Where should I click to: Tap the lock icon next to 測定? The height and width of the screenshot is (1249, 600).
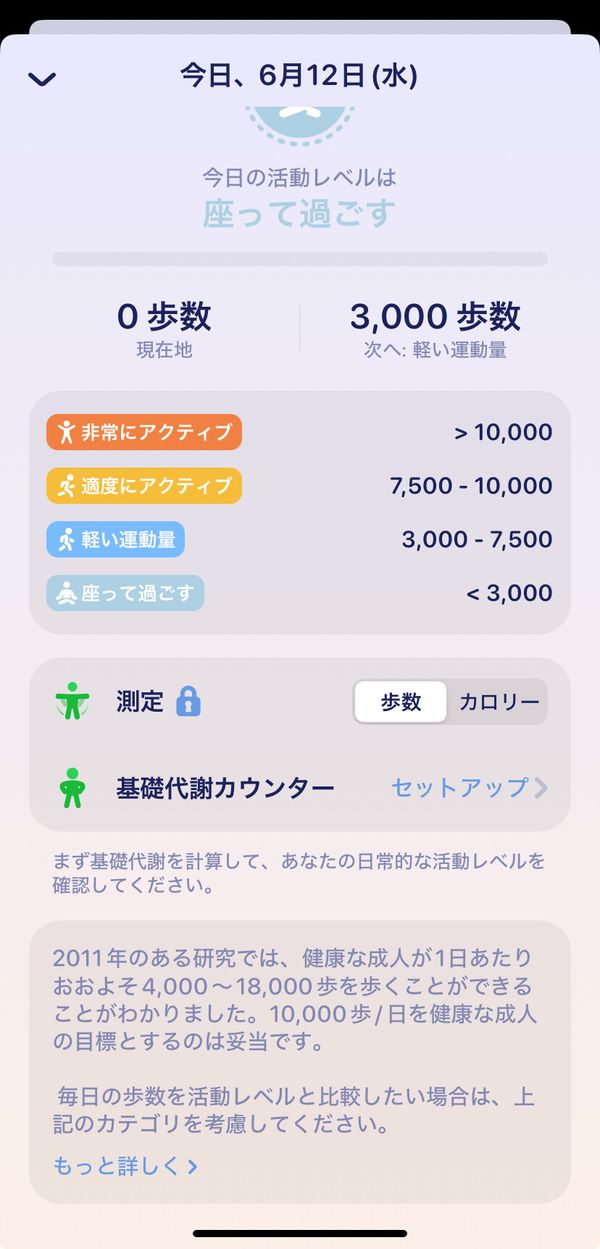tap(188, 702)
